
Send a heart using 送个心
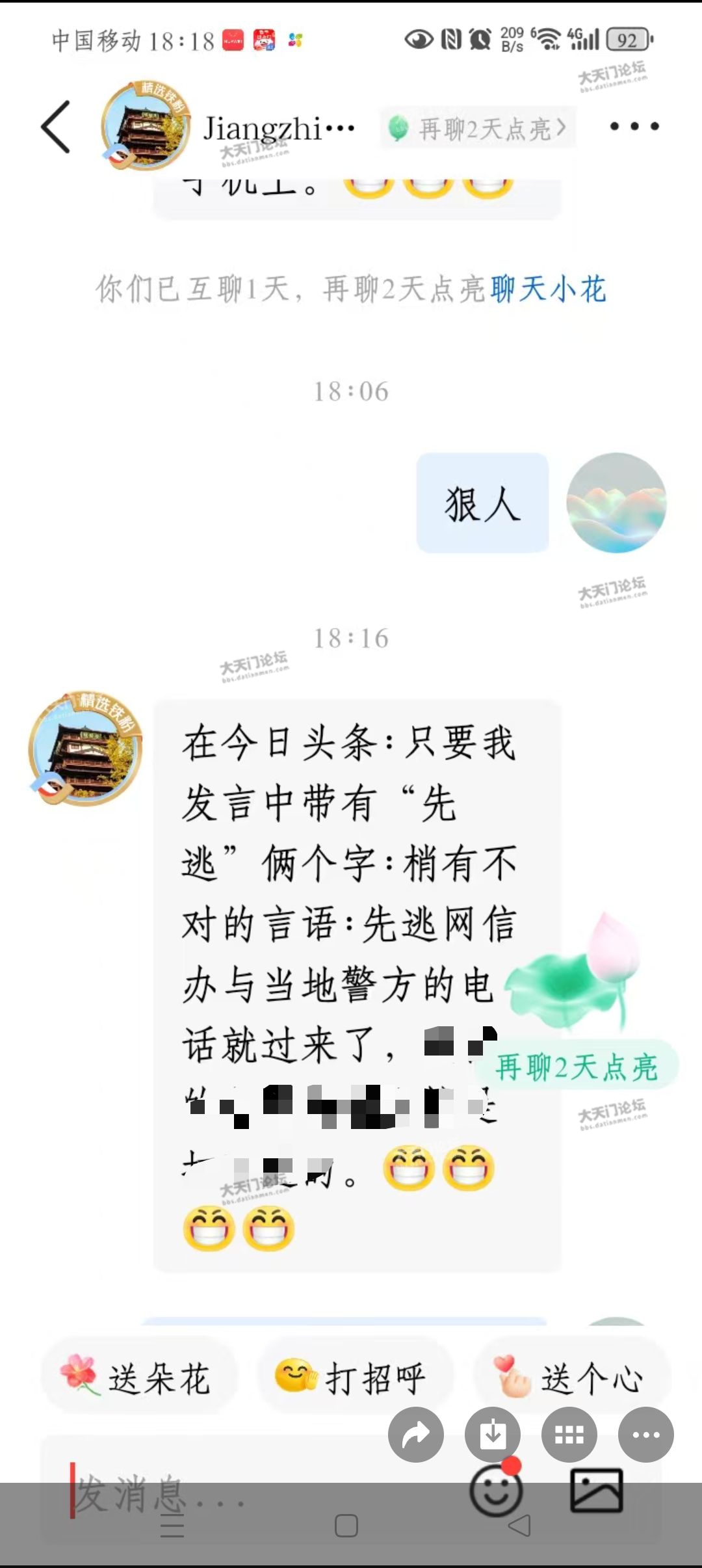[570, 1378]
